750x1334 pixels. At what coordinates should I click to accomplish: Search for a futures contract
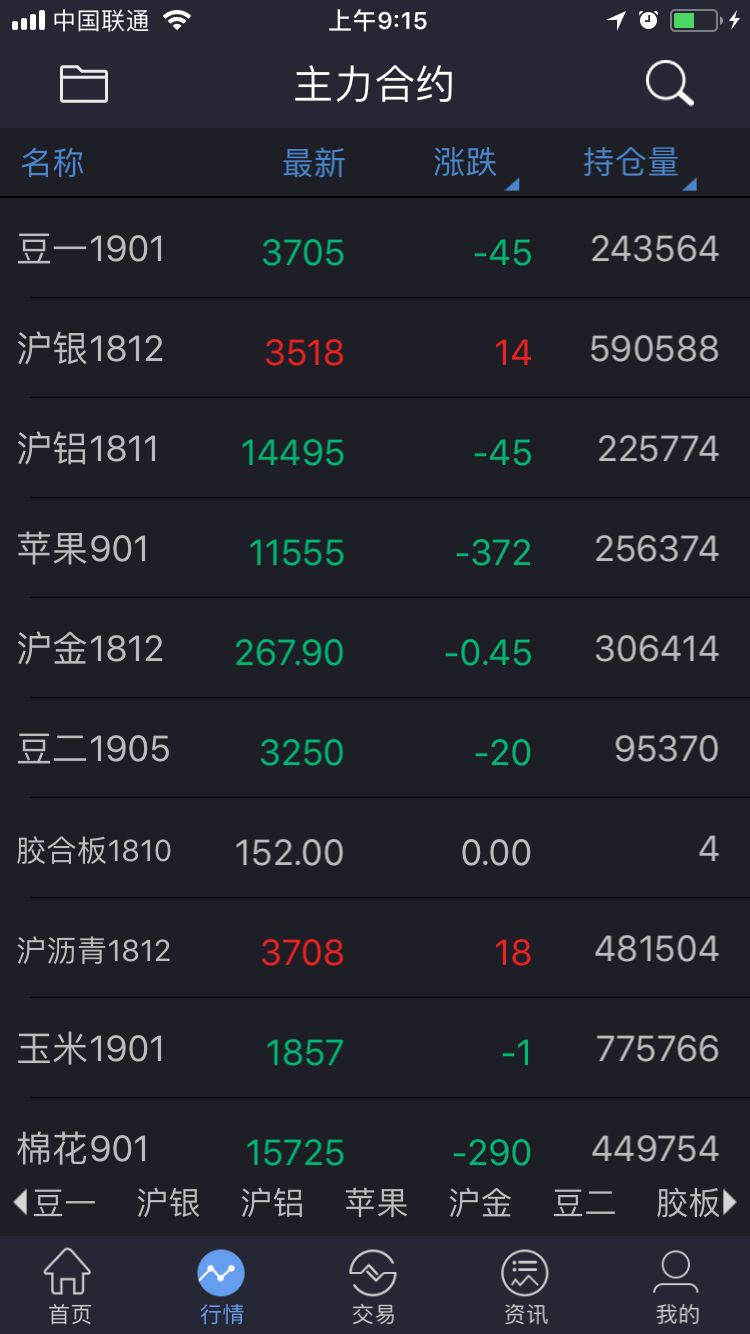(669, 84)
